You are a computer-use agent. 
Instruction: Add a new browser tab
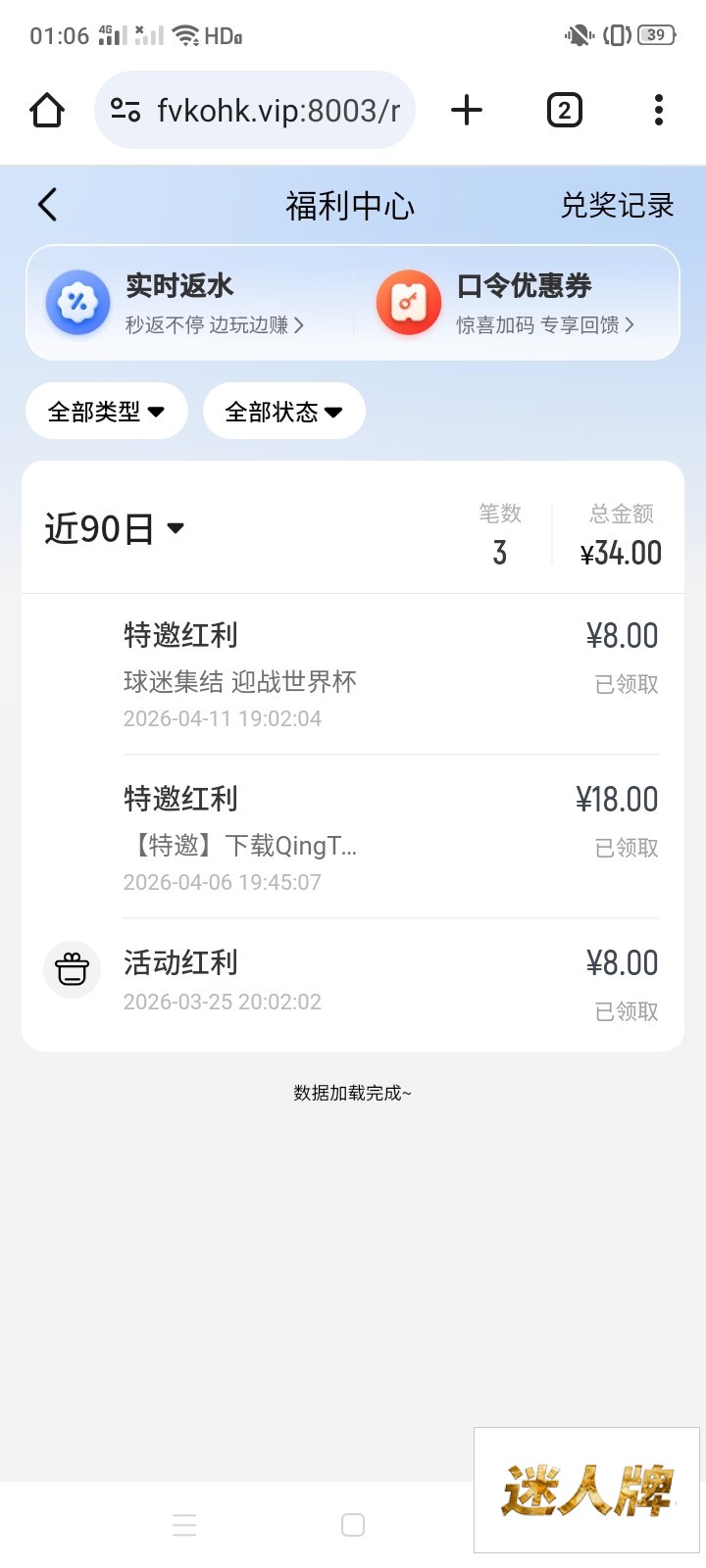click(467, 111)
